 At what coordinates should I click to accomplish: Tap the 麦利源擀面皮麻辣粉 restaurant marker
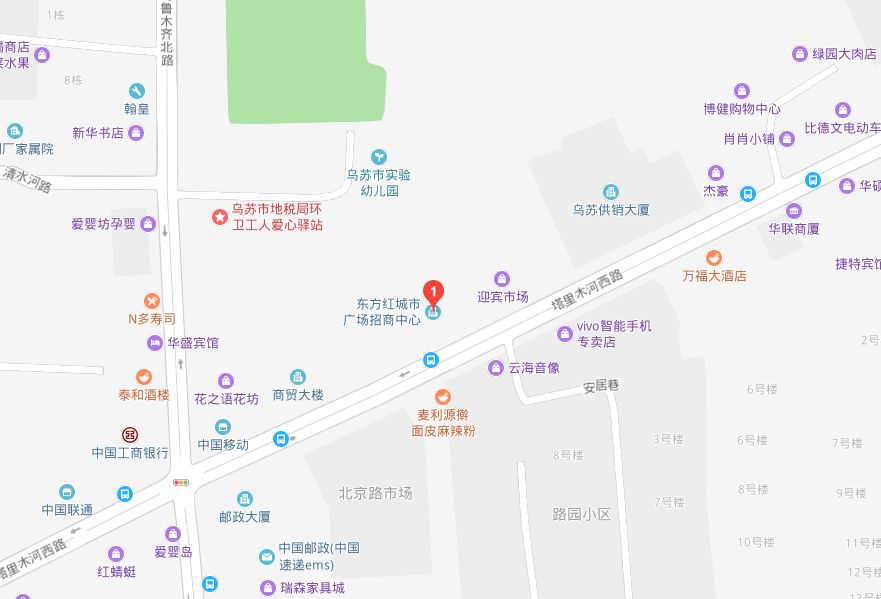pos(443,397)
